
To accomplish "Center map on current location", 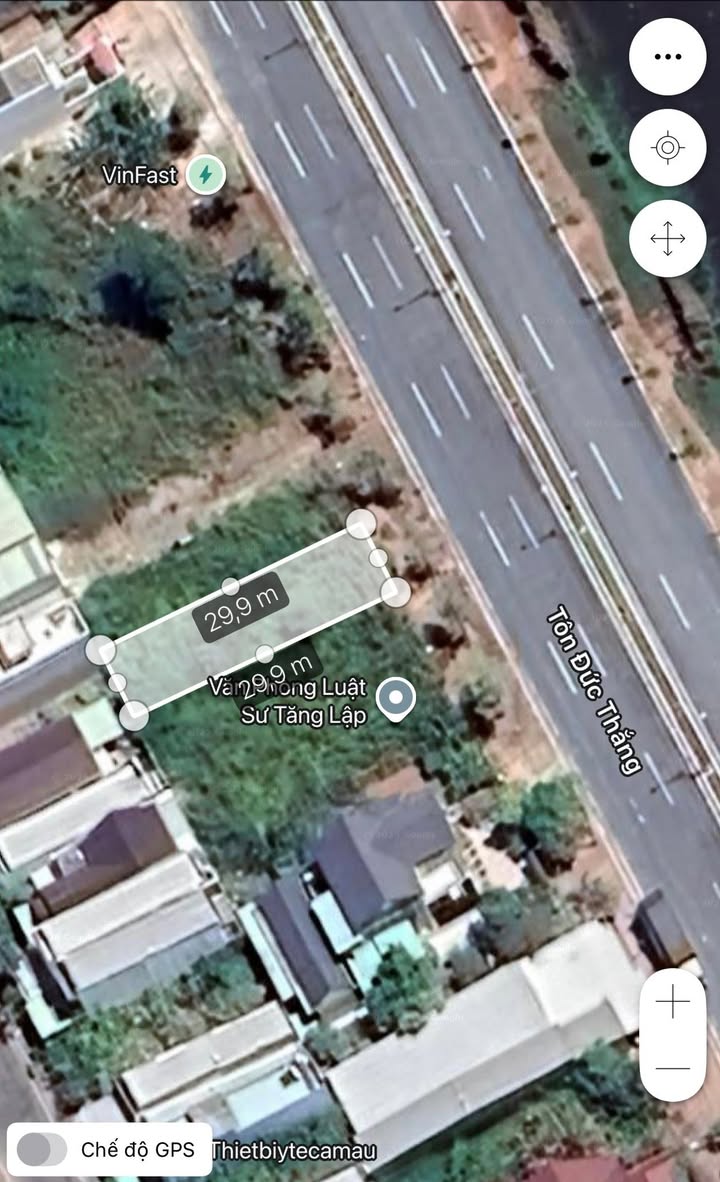I will [667, 147].
